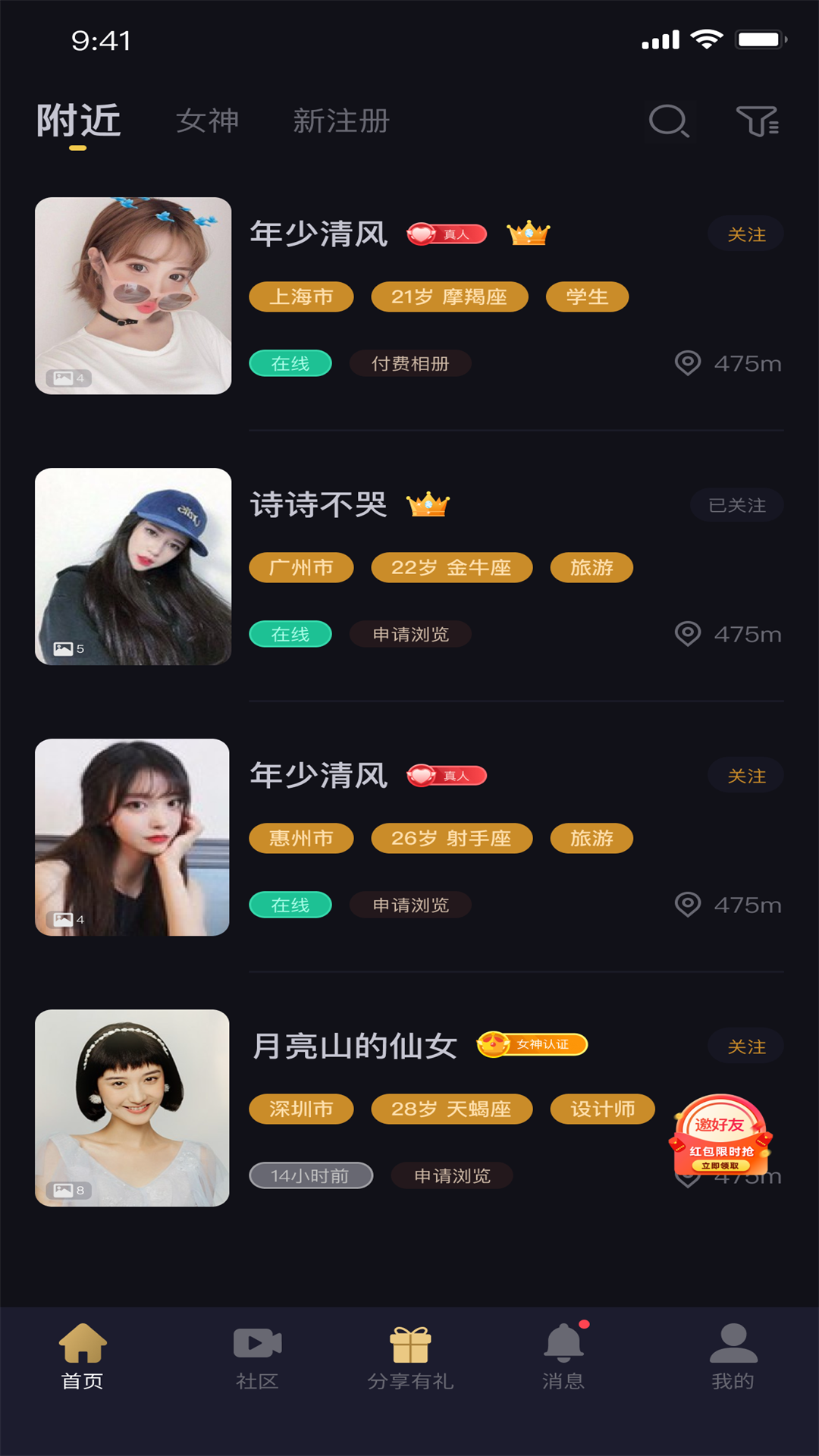
Task: Open 月亮山的仙女's profile photo
Action: (133, 1108)
